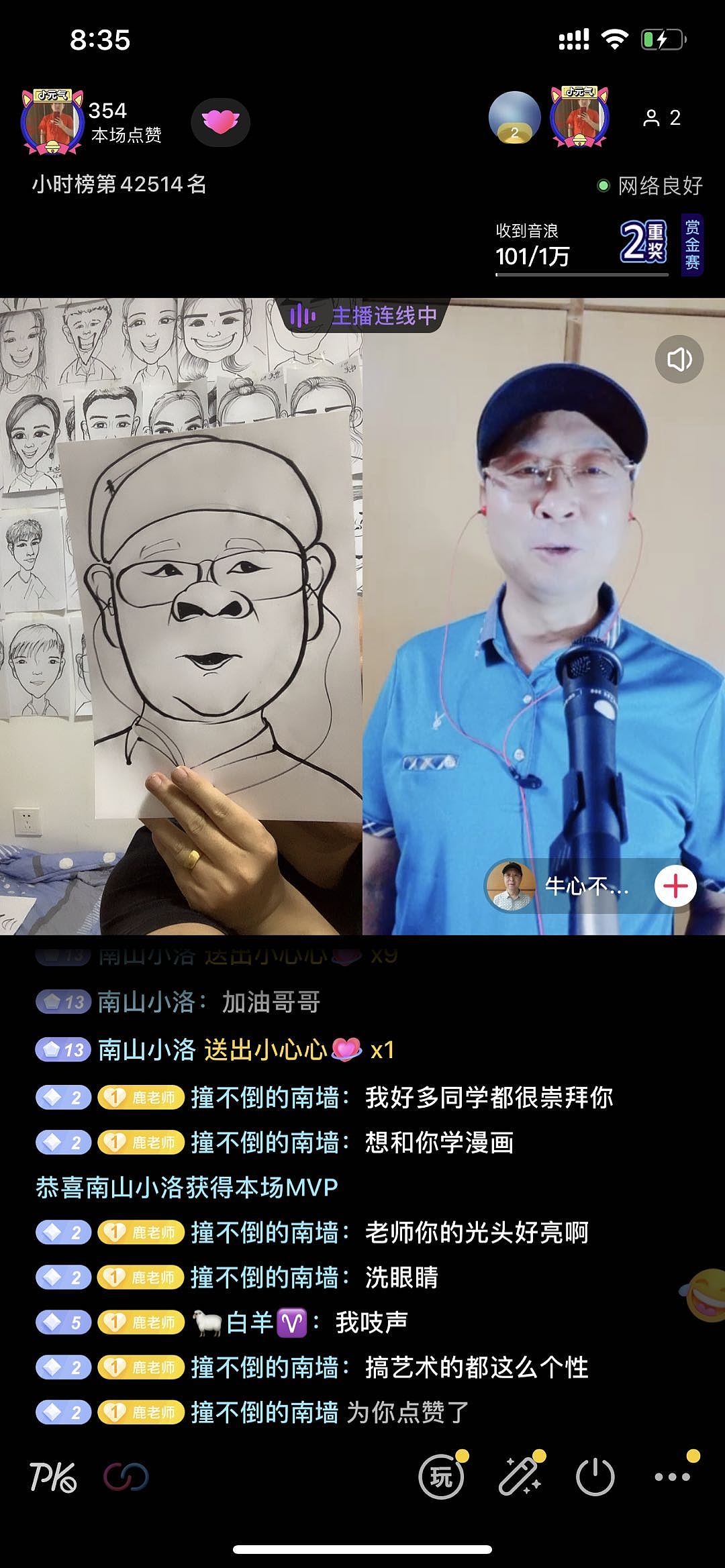Mute the co-host's audio speaker
Viewport: 725px width, 1568px height.
click(679, 360)
